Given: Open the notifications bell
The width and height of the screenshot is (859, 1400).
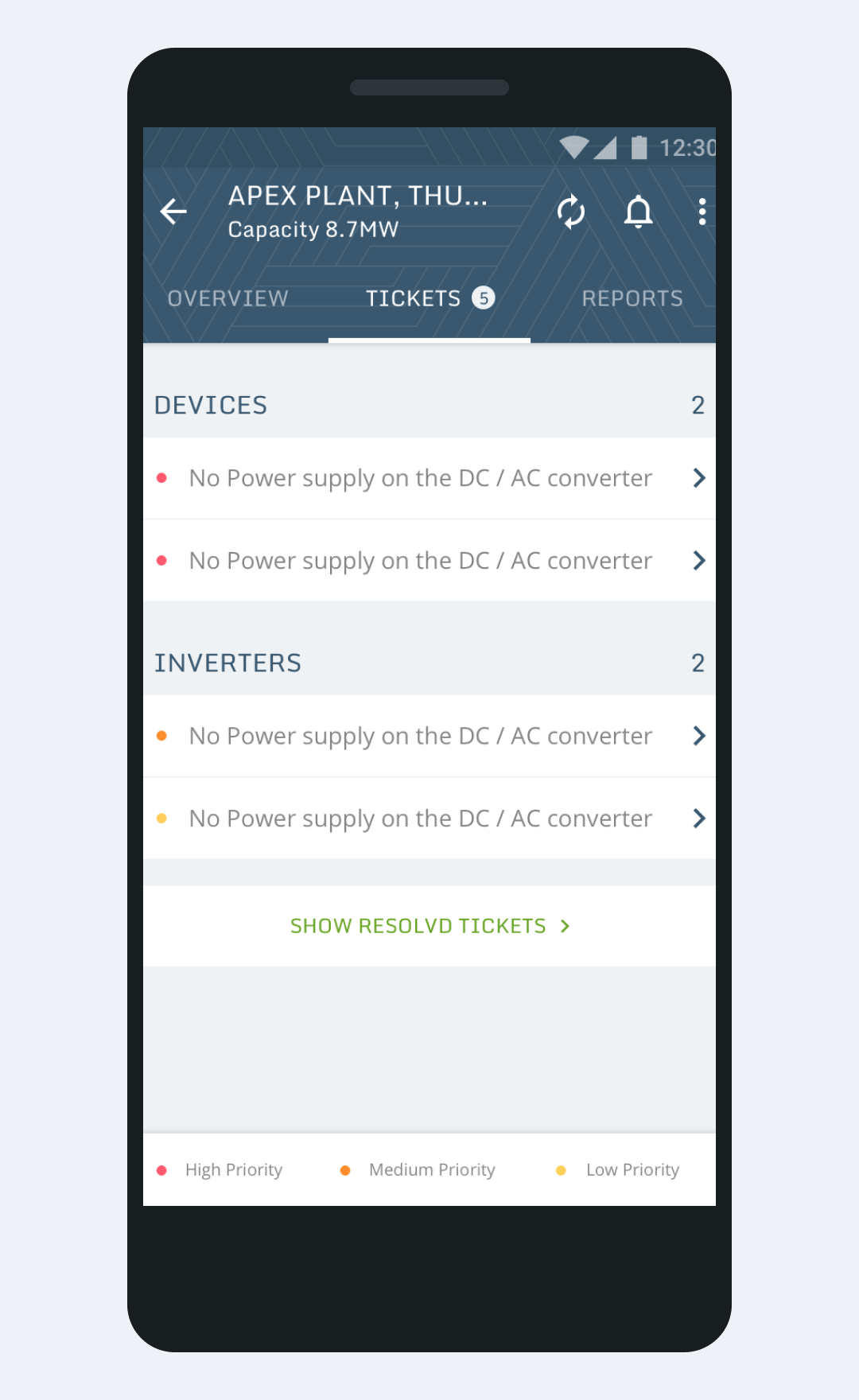Looking at the screenshot, I should point(638,212).
